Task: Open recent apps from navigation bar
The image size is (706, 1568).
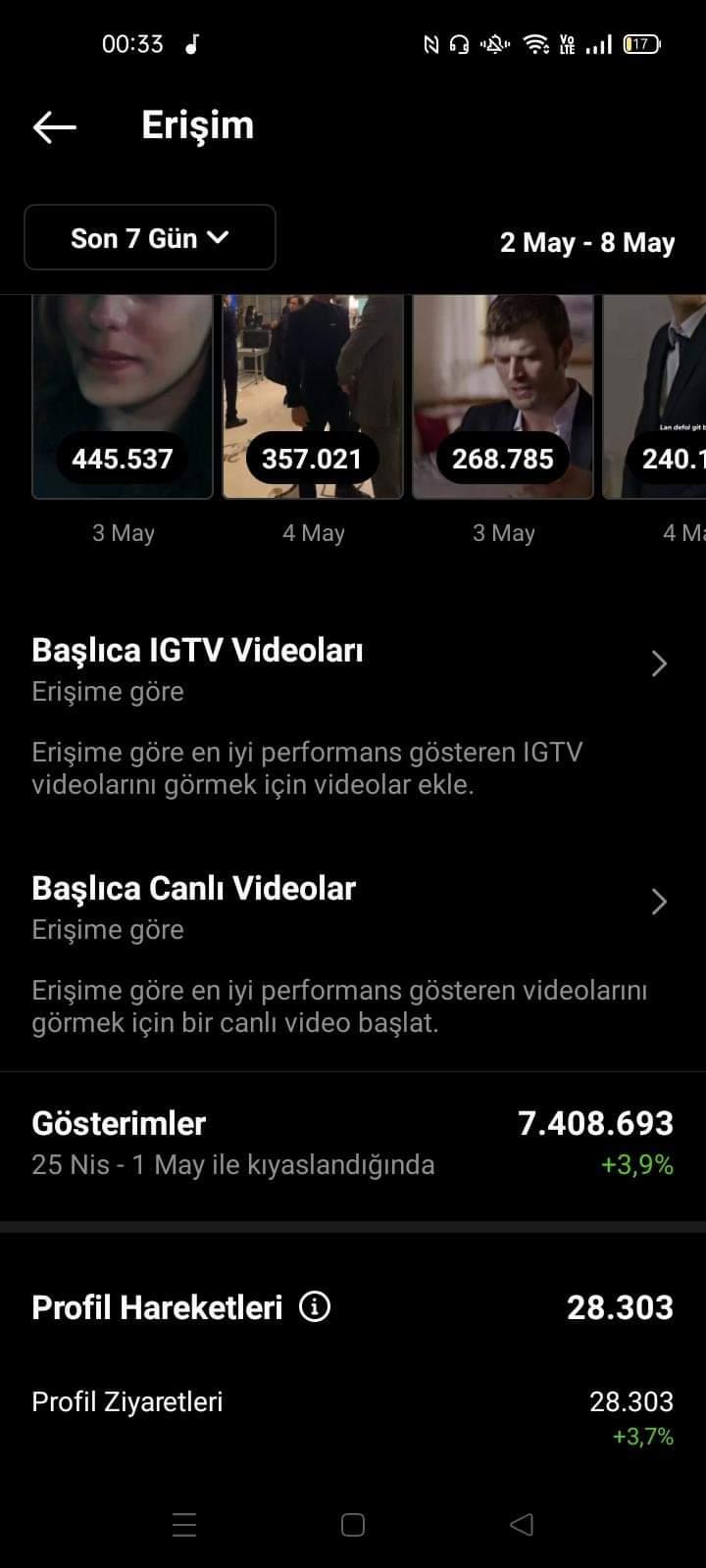Action: [184, 1525]
